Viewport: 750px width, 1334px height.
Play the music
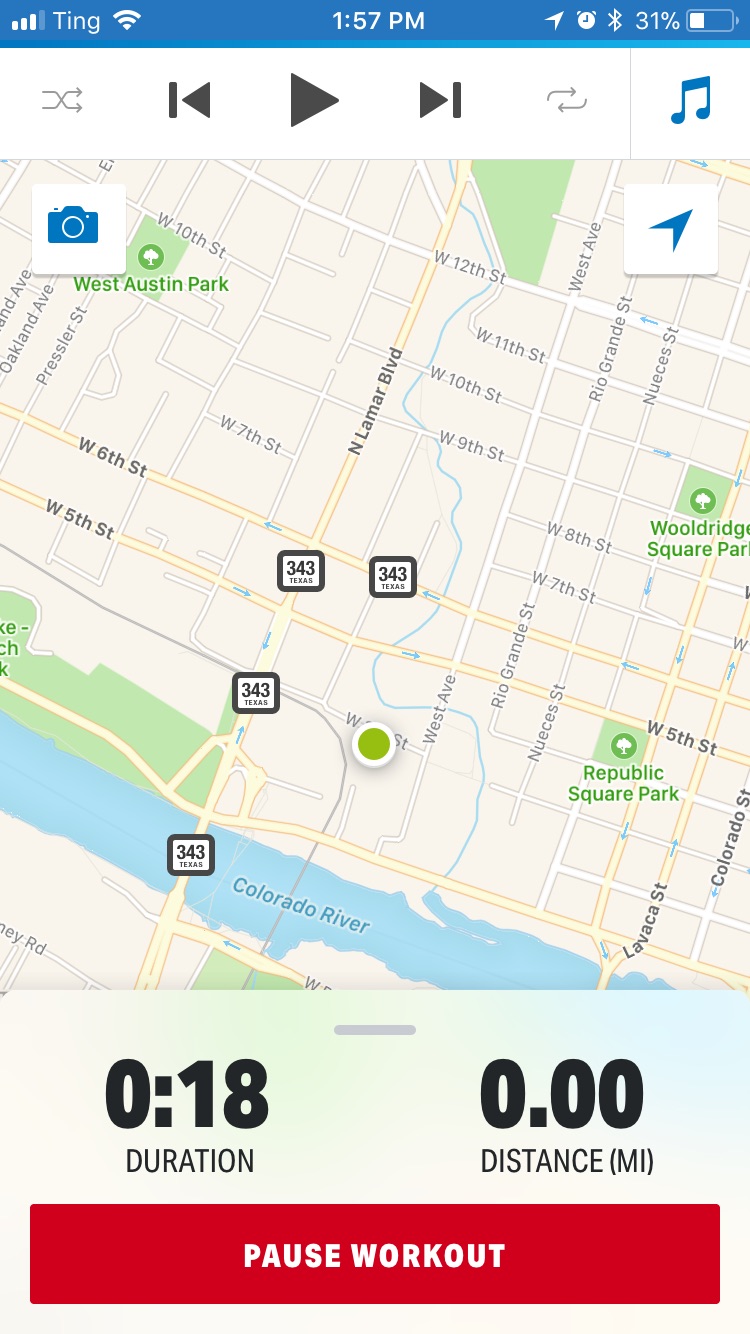click(x=314, y=100)
